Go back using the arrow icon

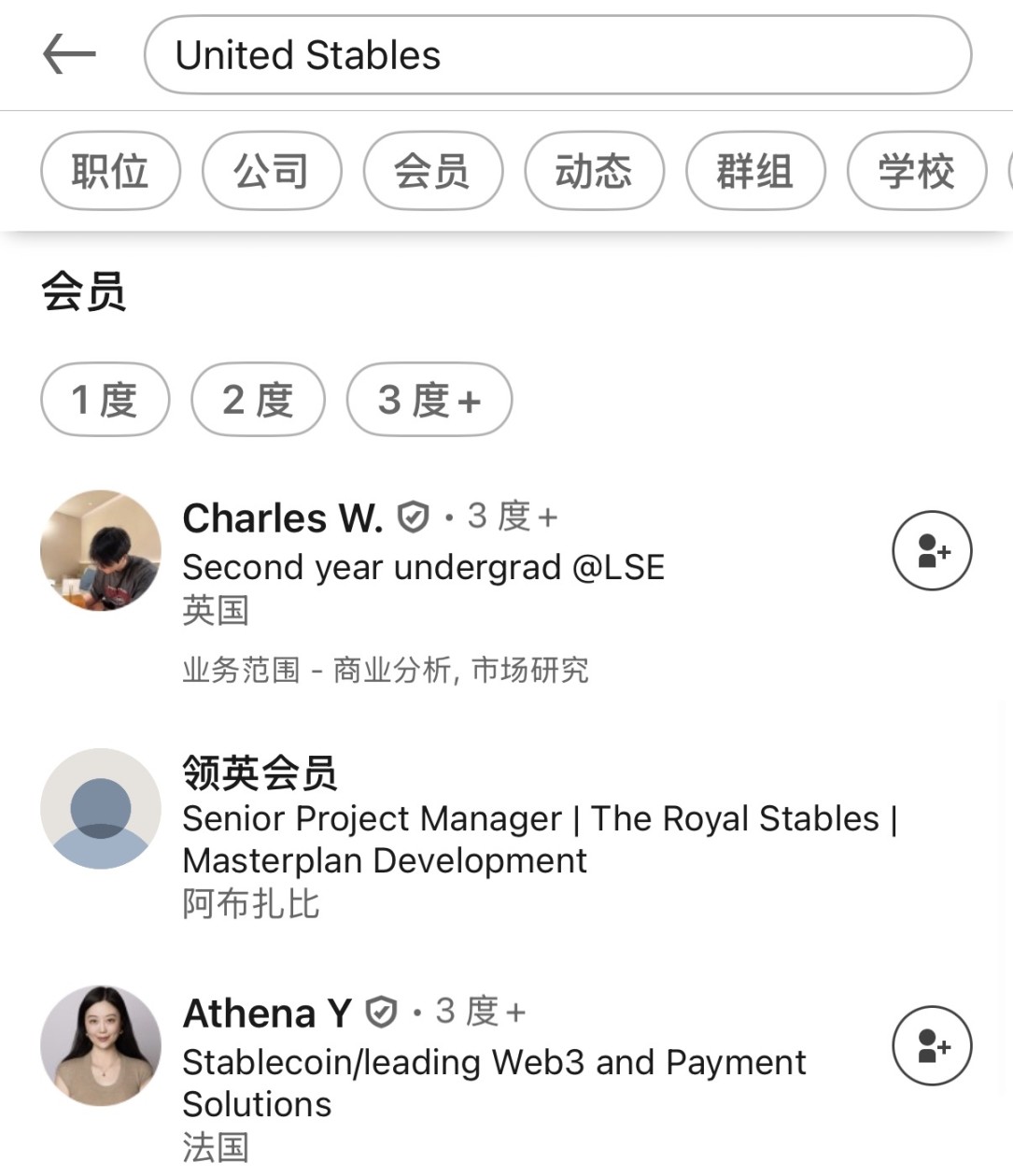click(69, 54)
